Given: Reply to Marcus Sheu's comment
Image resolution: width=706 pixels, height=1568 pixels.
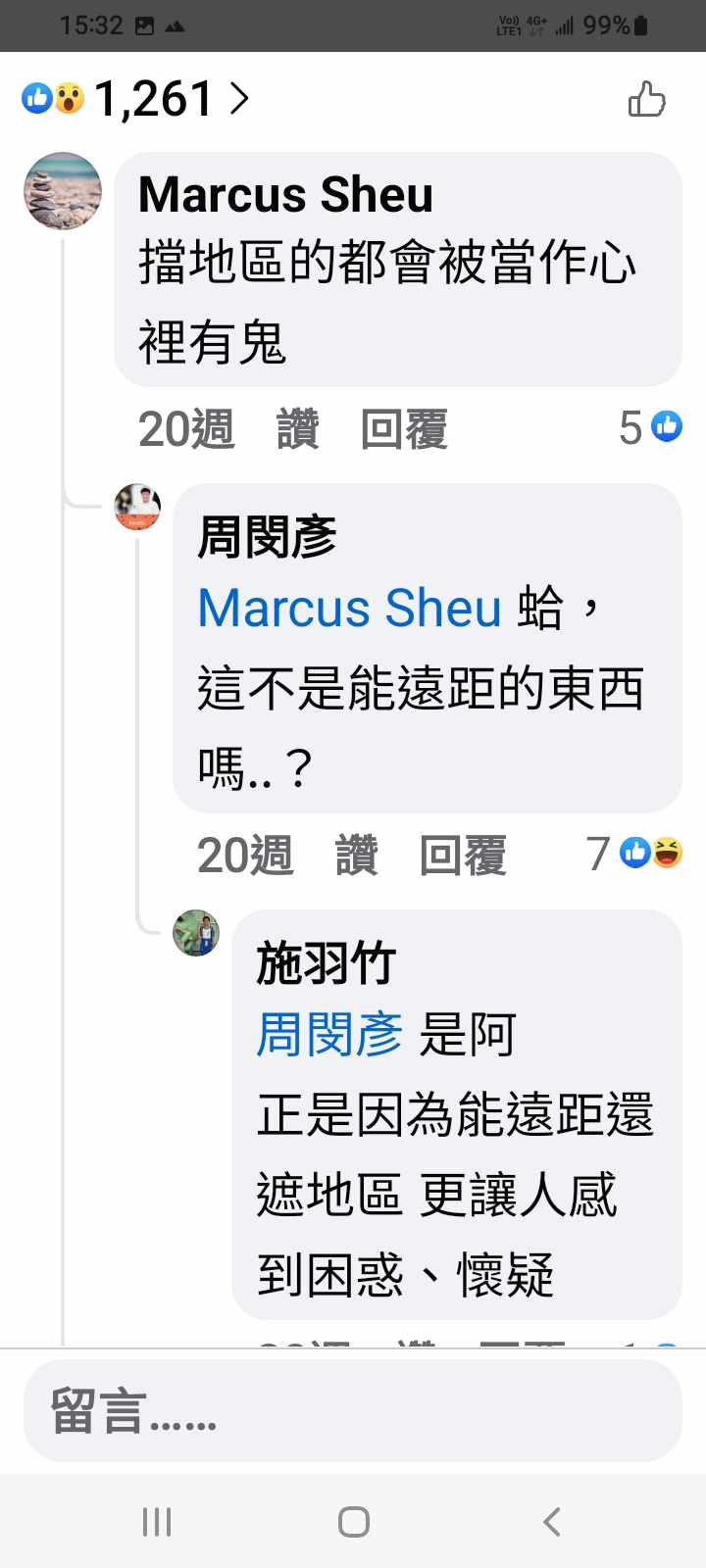Looking at the screenshot, I should (x=404, y=429).
